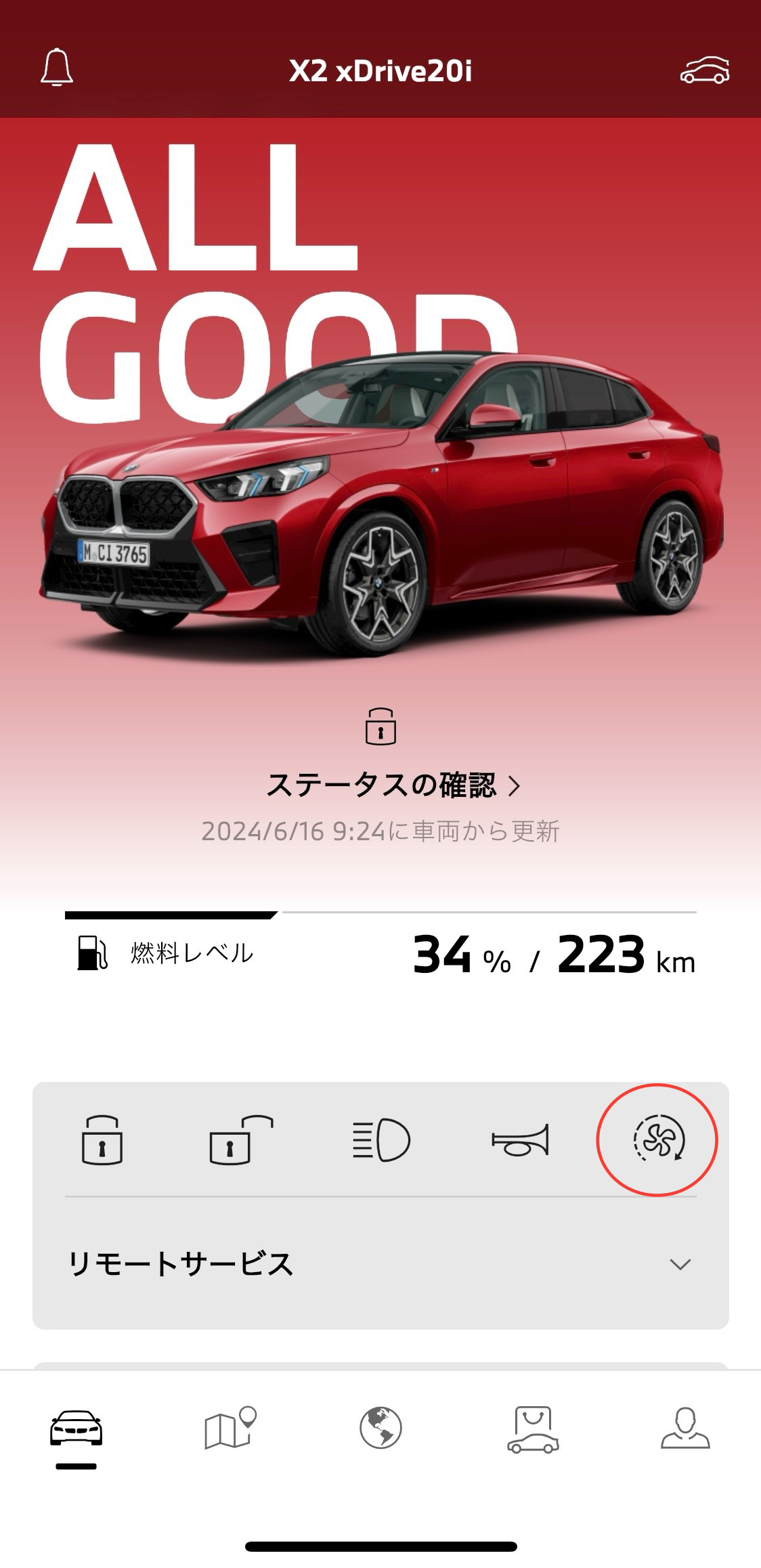Switch to the map tab
761x1568 pixels.
click(229, 1429)
